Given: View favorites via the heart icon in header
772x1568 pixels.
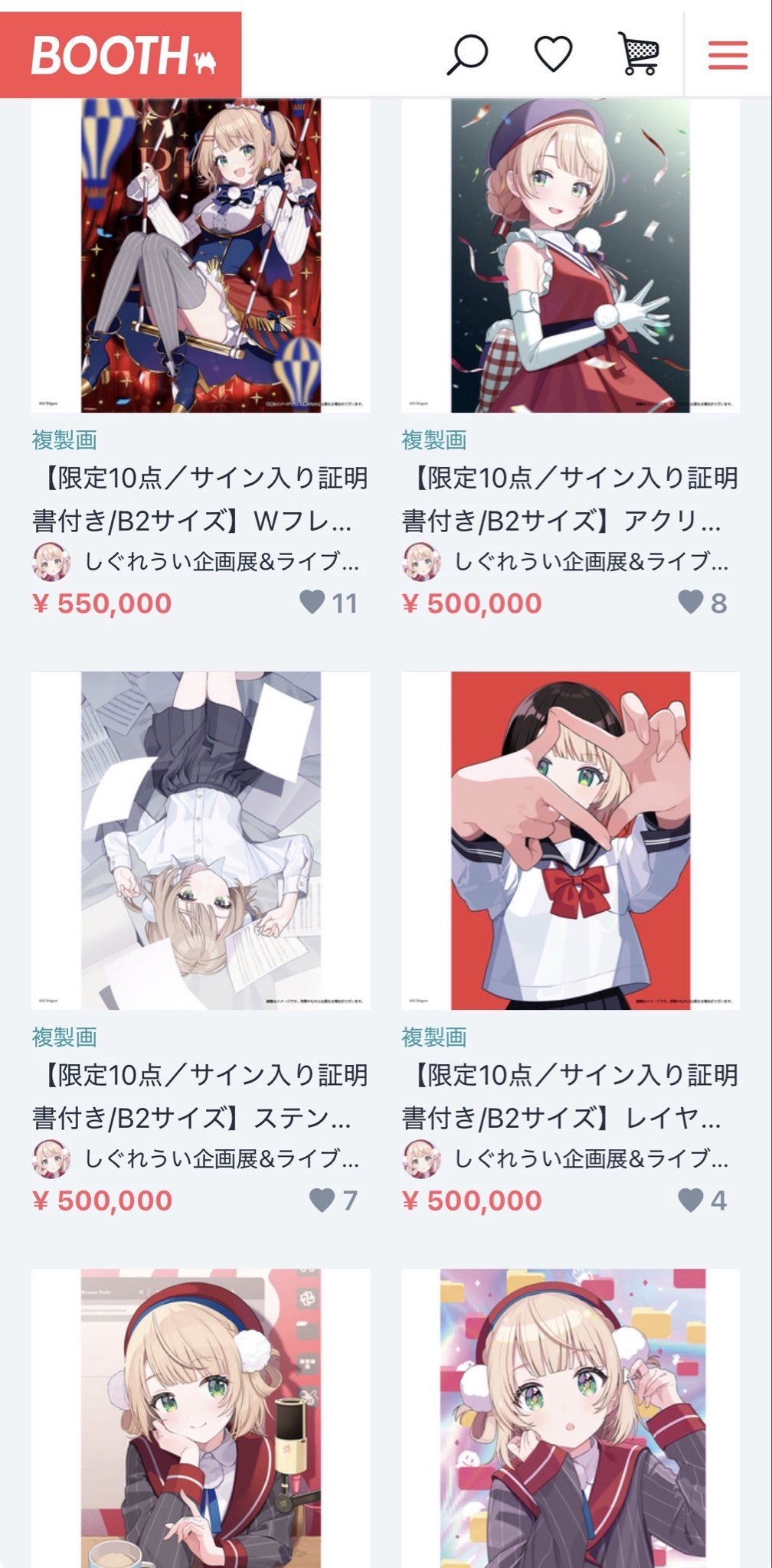Looking at the screenshot, I should [x=553, y=54].
